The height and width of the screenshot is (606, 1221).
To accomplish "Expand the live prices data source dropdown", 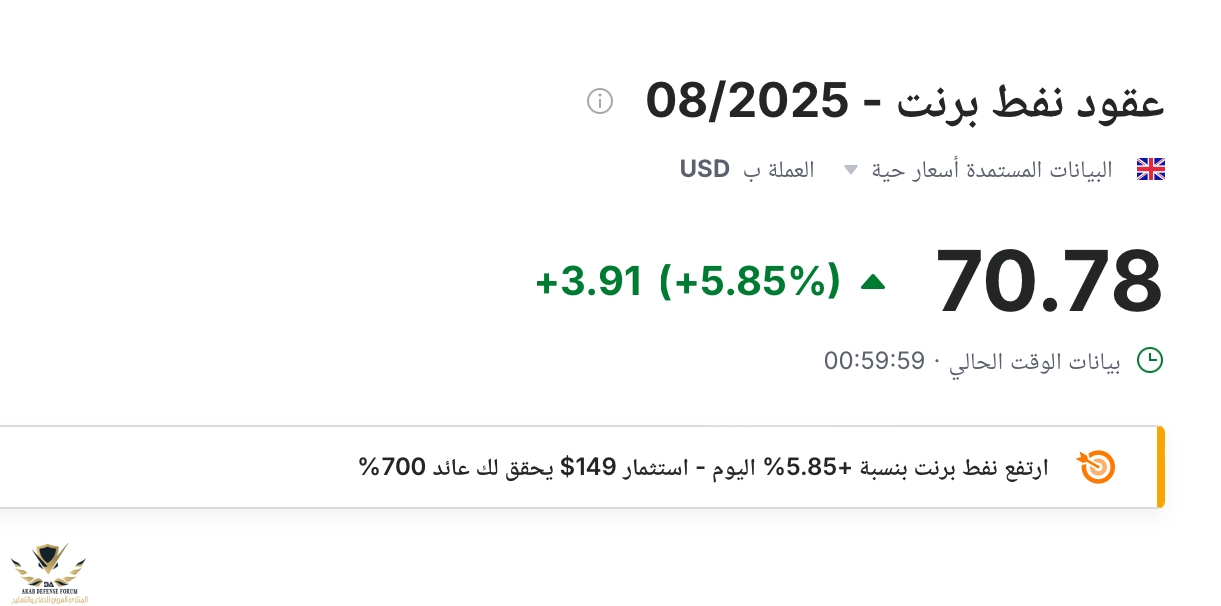I will click(851, 170).
